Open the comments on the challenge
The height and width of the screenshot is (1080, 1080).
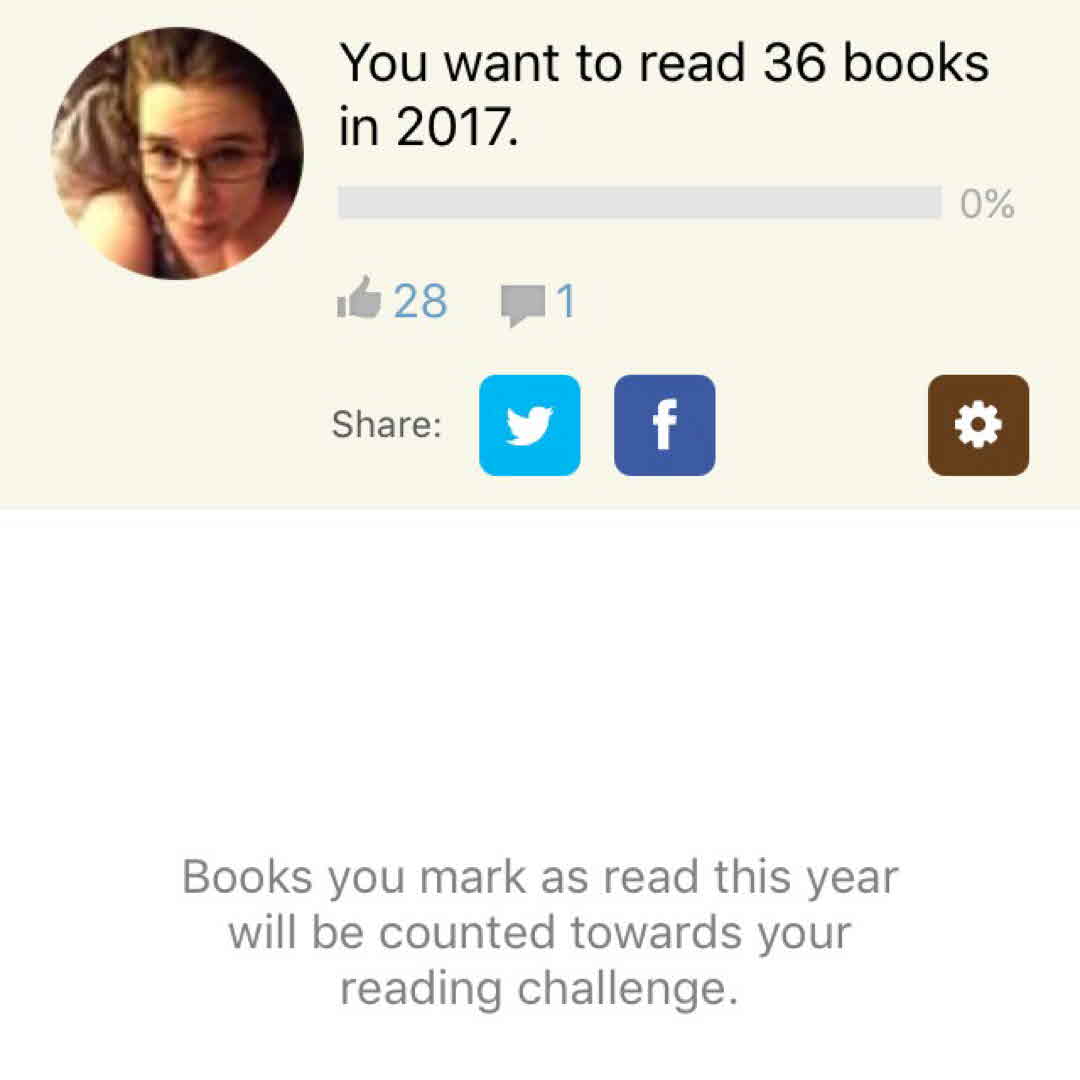[522, 303]
